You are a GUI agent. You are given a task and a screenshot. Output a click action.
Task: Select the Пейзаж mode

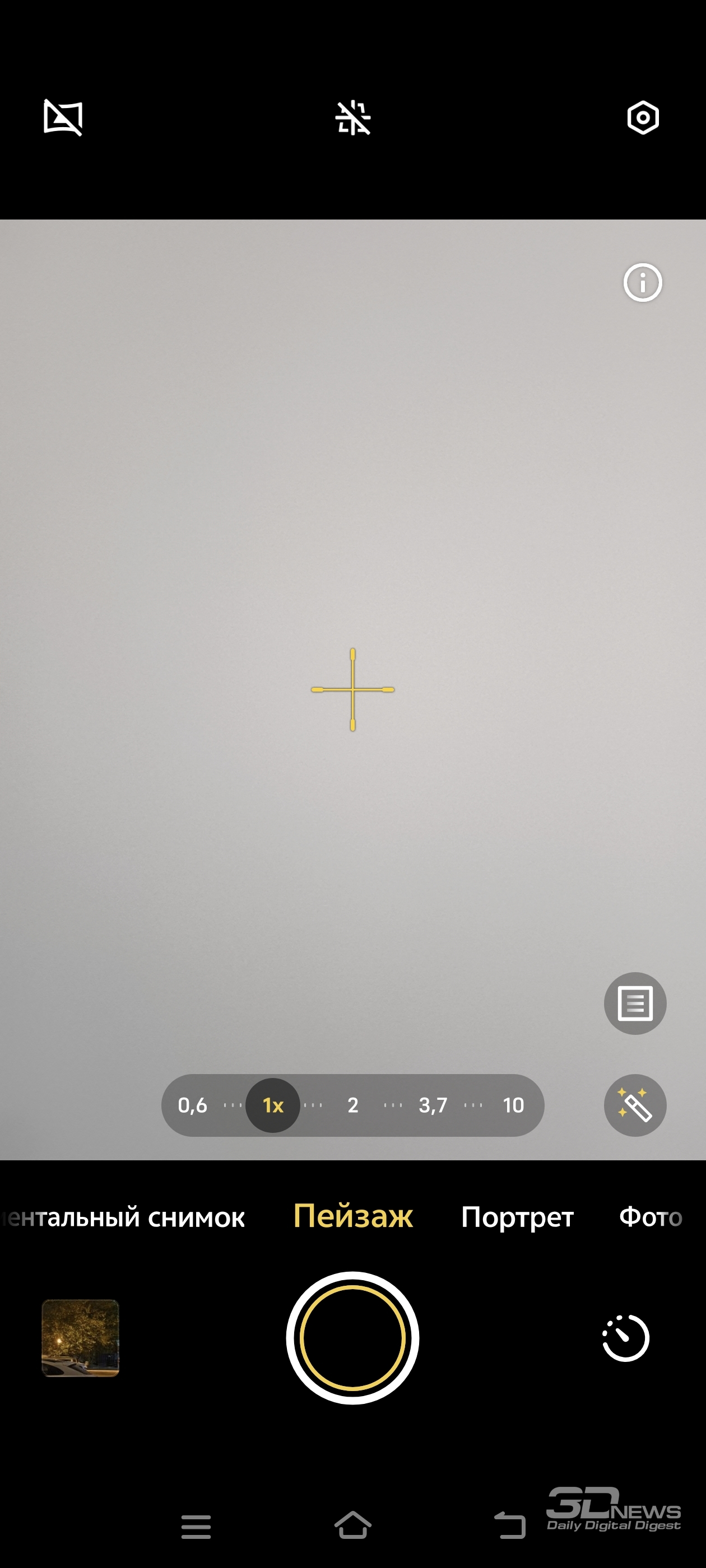[x=352, y=1216]
